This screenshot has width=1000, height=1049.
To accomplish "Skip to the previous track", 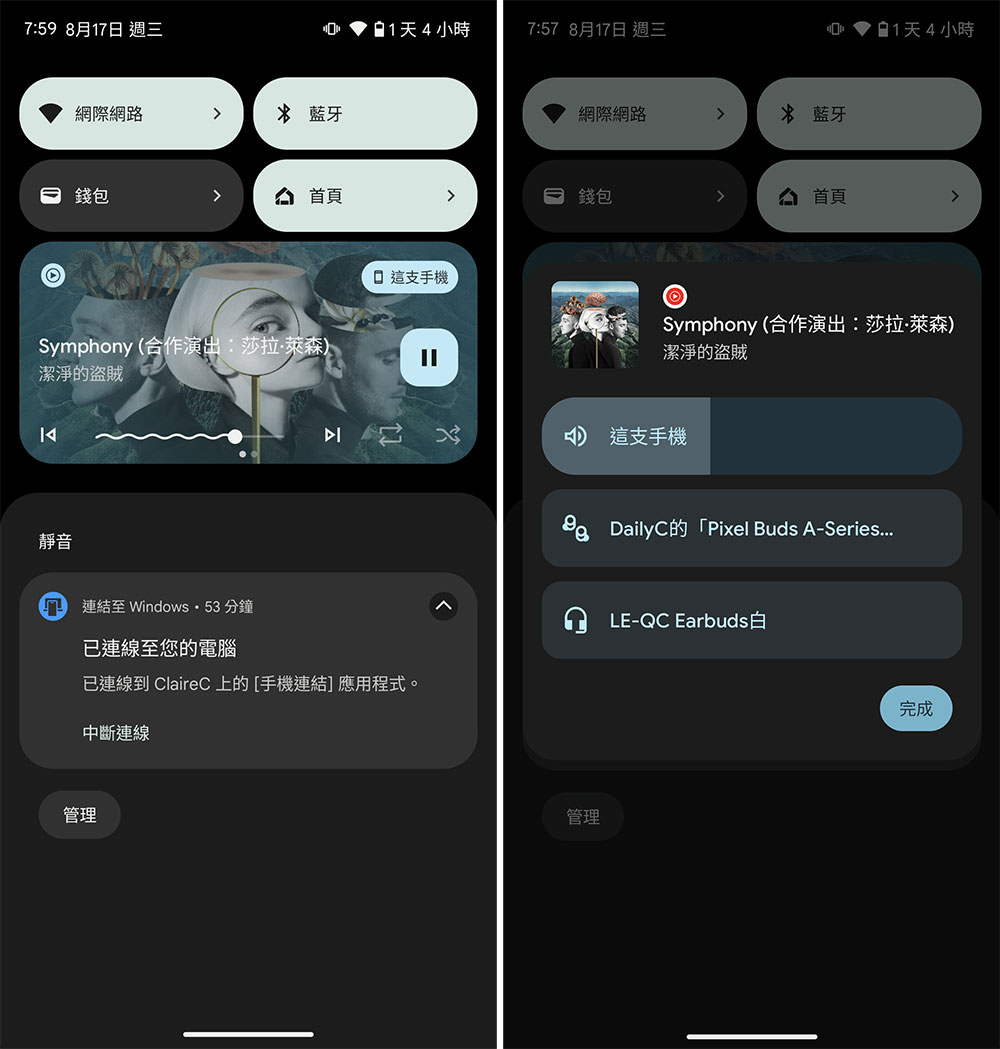I will coord(48,435).
